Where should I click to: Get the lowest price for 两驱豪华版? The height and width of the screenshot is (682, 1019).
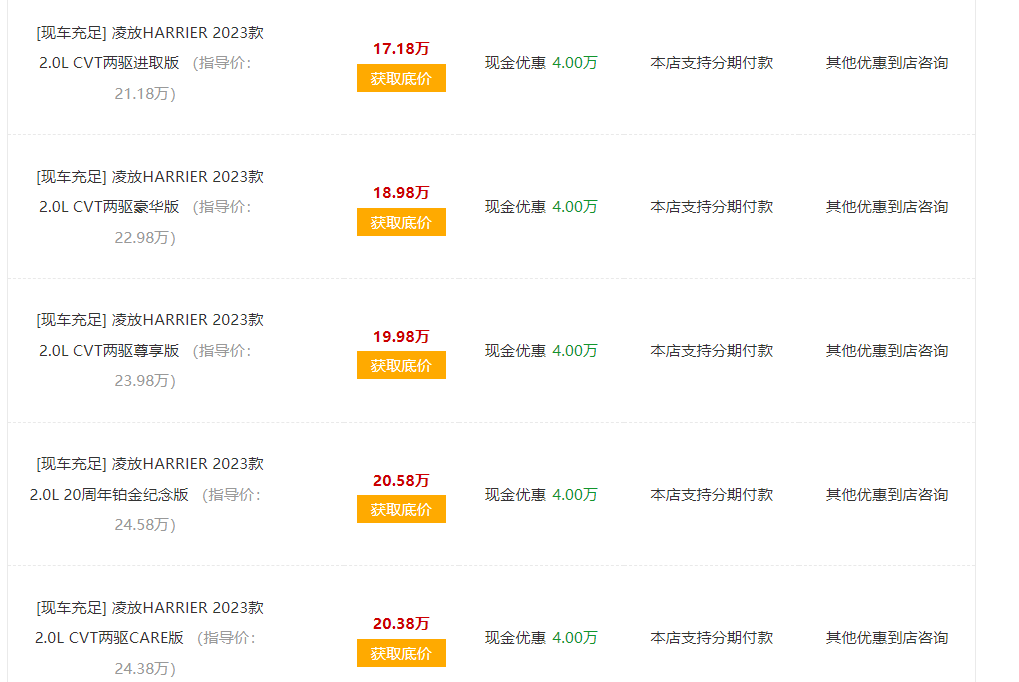coord(401,222)
